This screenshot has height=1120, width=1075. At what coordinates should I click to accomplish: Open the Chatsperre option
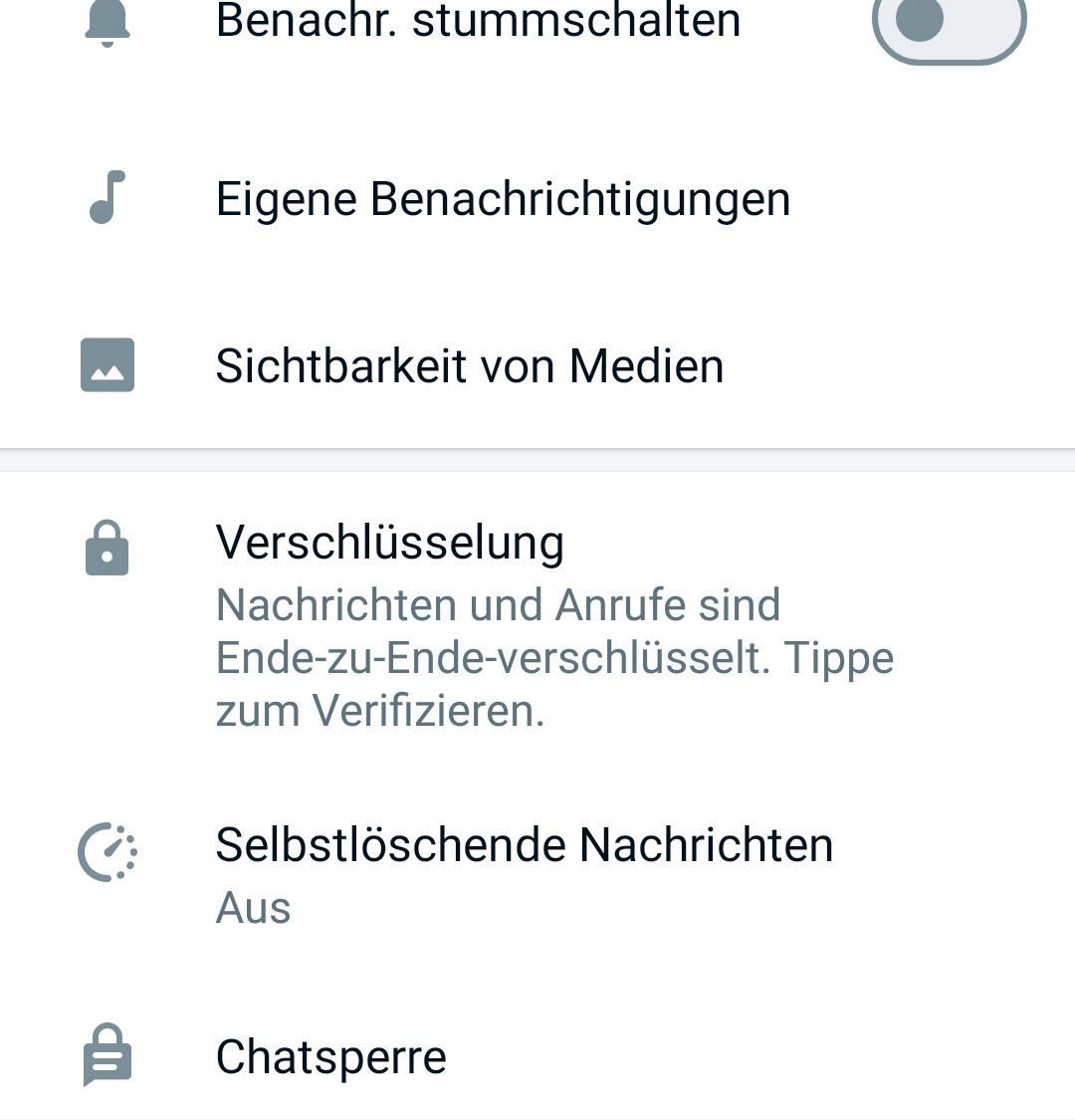[537, 1055]
